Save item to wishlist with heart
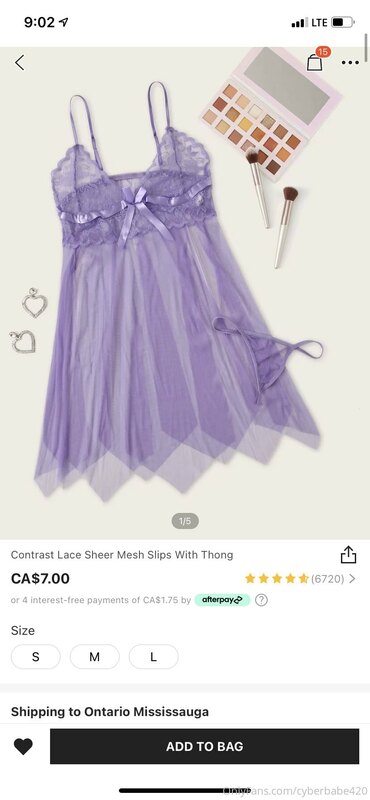The height and width of the screenshot is (800, 370). pyautogui.click(x=23, y=746)
